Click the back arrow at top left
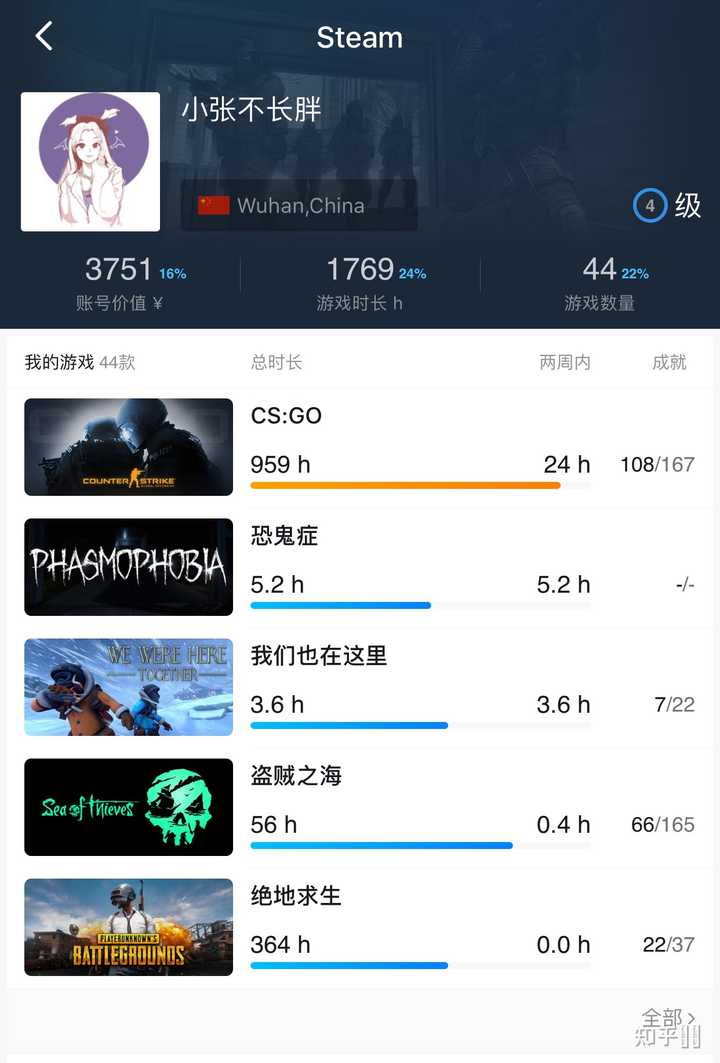The width and height of the screenshot is (720, 1063). pos(44,35)
